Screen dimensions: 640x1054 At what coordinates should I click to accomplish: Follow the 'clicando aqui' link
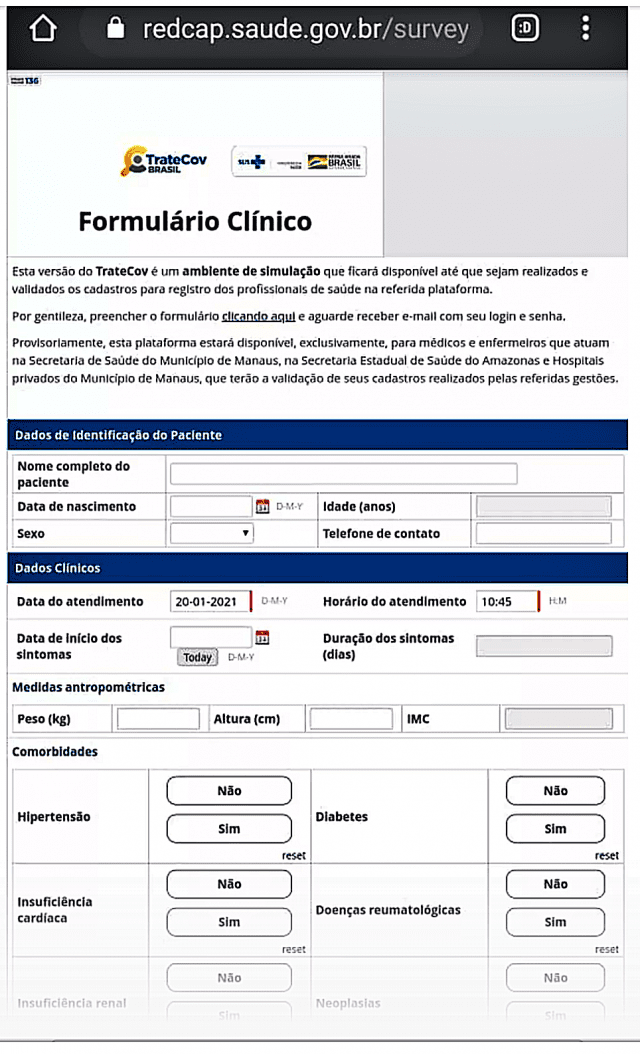coord(251,317)
